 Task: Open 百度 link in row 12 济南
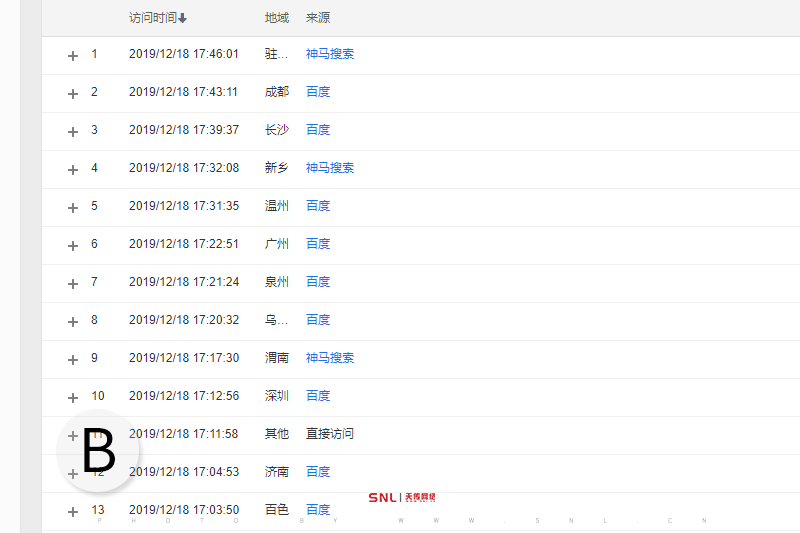pyautogui.click(x=318, y=472)
